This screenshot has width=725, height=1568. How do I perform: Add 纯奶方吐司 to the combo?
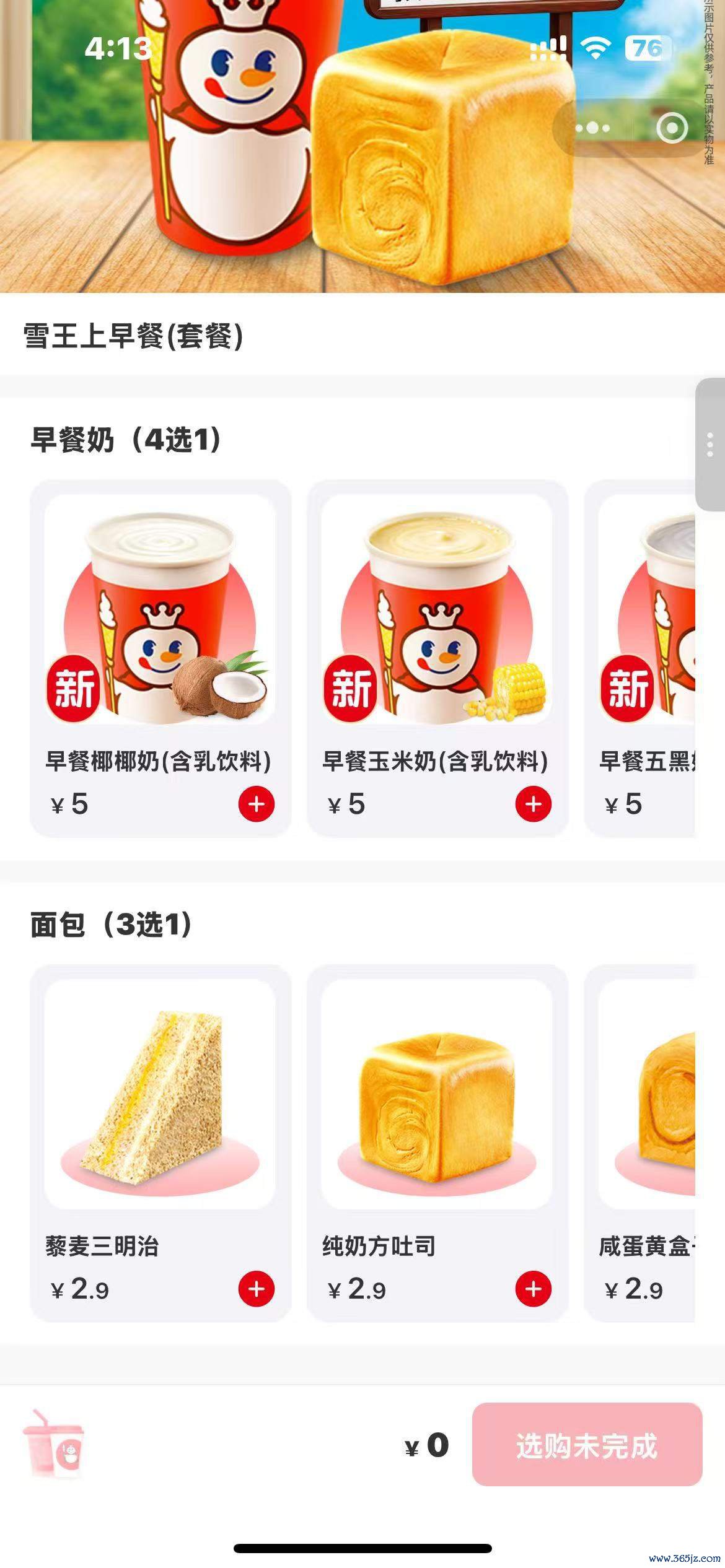pos(533,1289)
